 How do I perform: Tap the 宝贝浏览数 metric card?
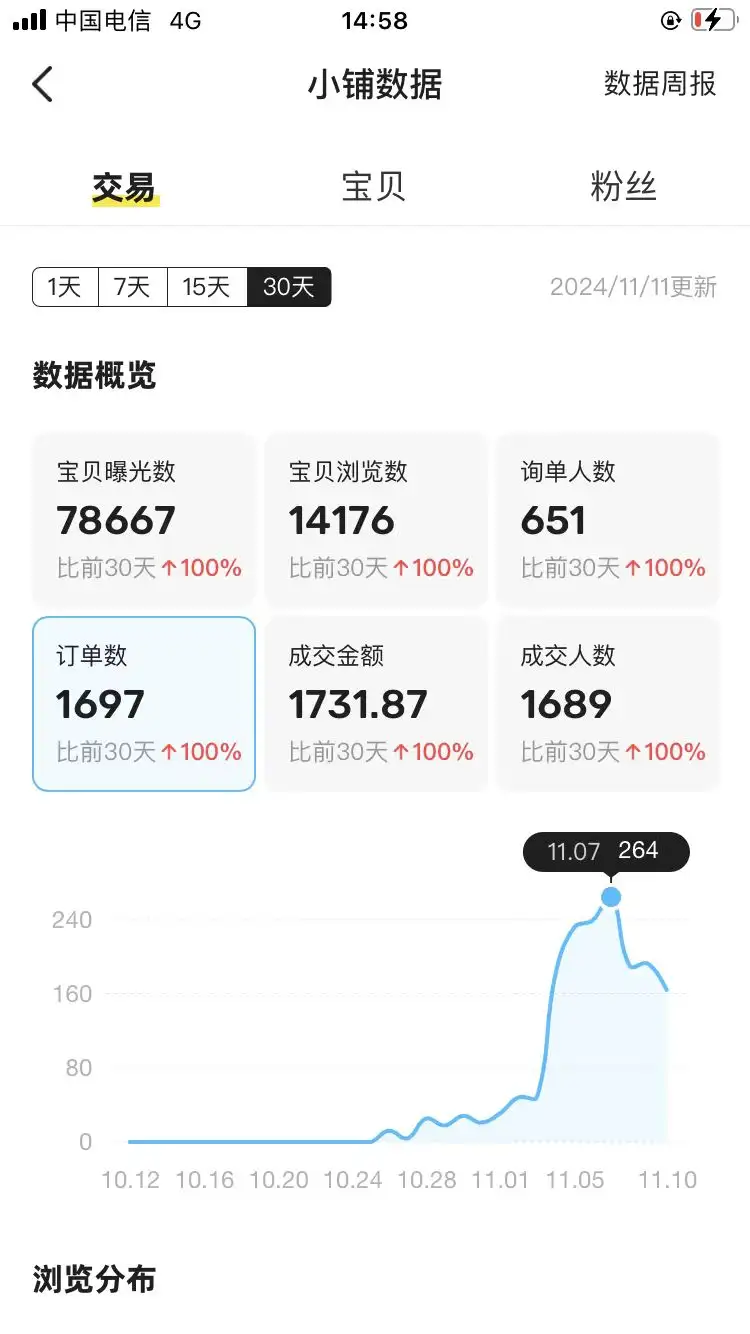click(x=376, y=520)
